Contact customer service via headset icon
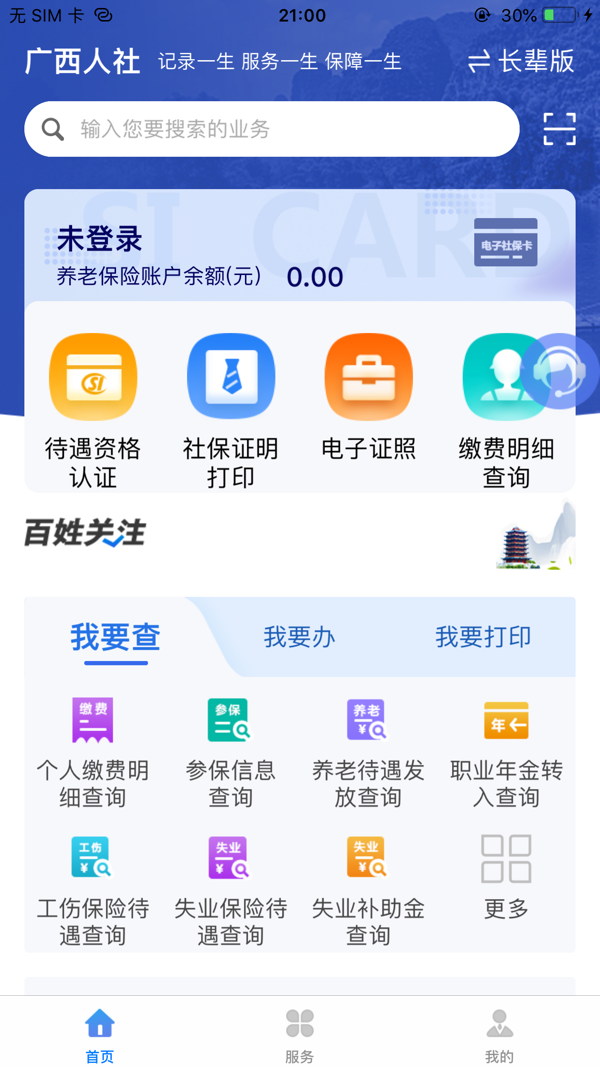Viewport: 600px width, 1067px height. pyautogui.click(x=559, y=371)
